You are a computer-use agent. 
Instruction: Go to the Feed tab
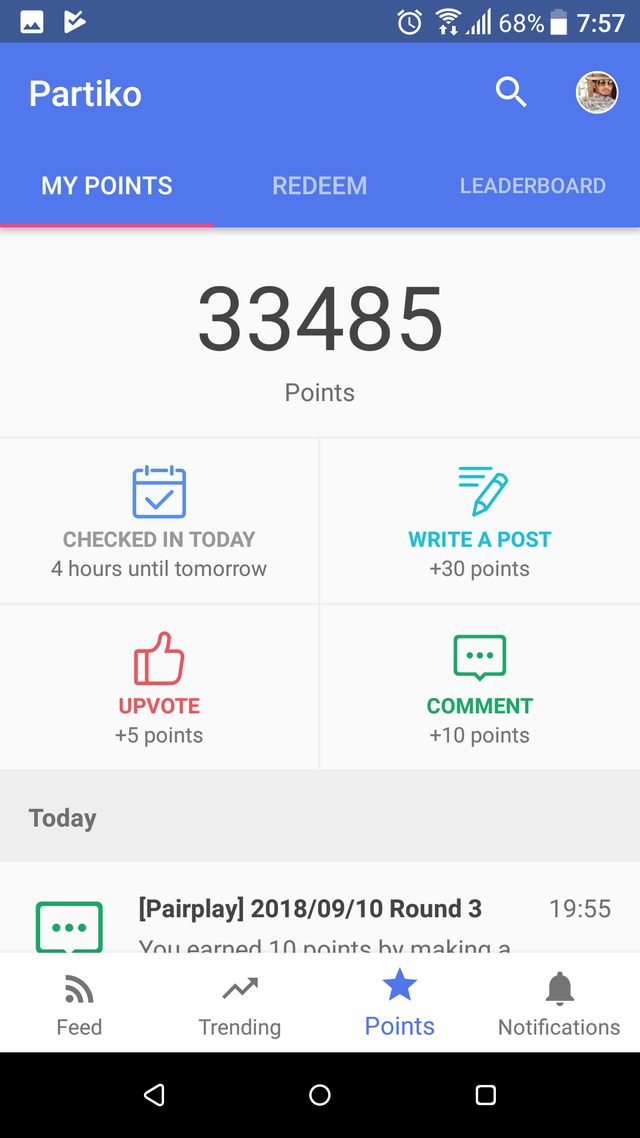coord(79,1003)
